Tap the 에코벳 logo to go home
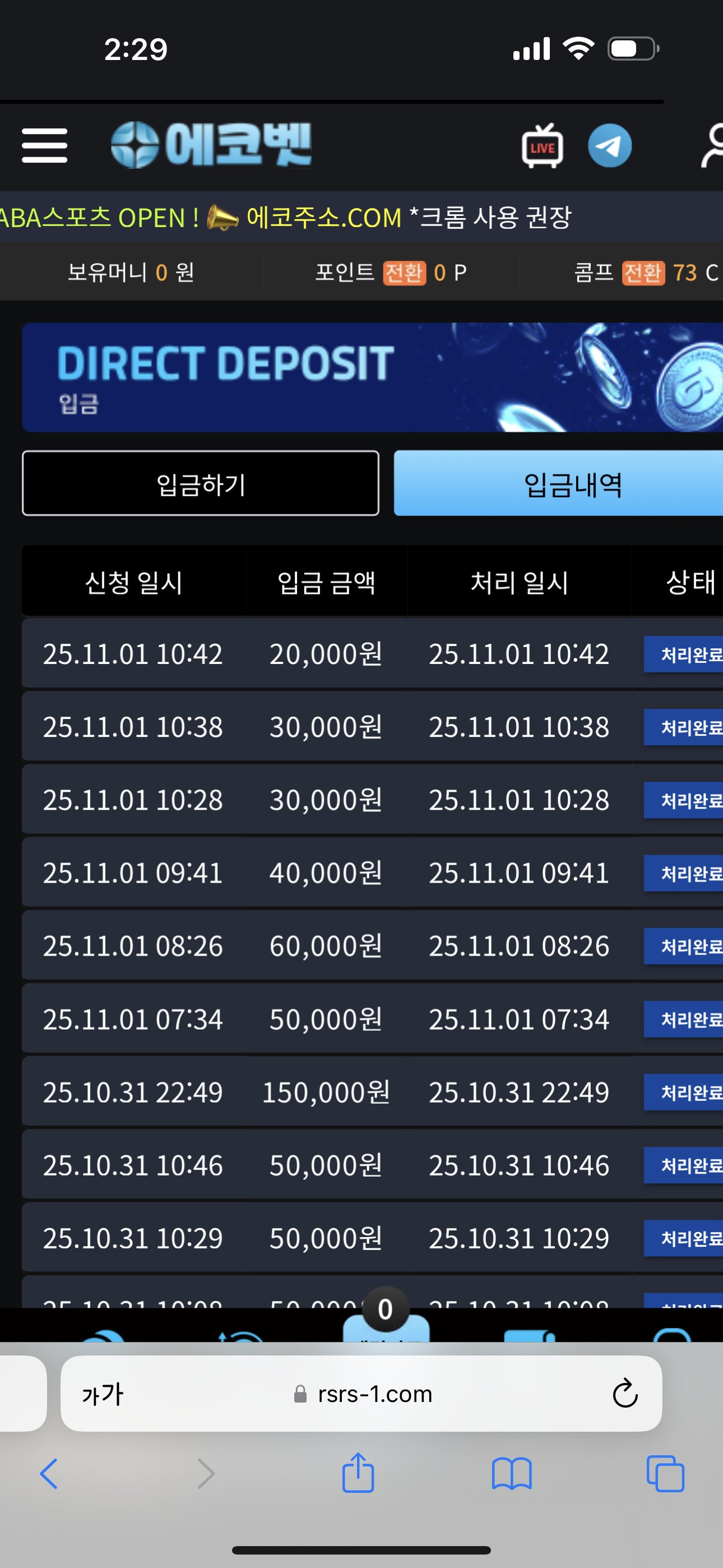This screenshot has height=1568, width=723. pos(211,145)
